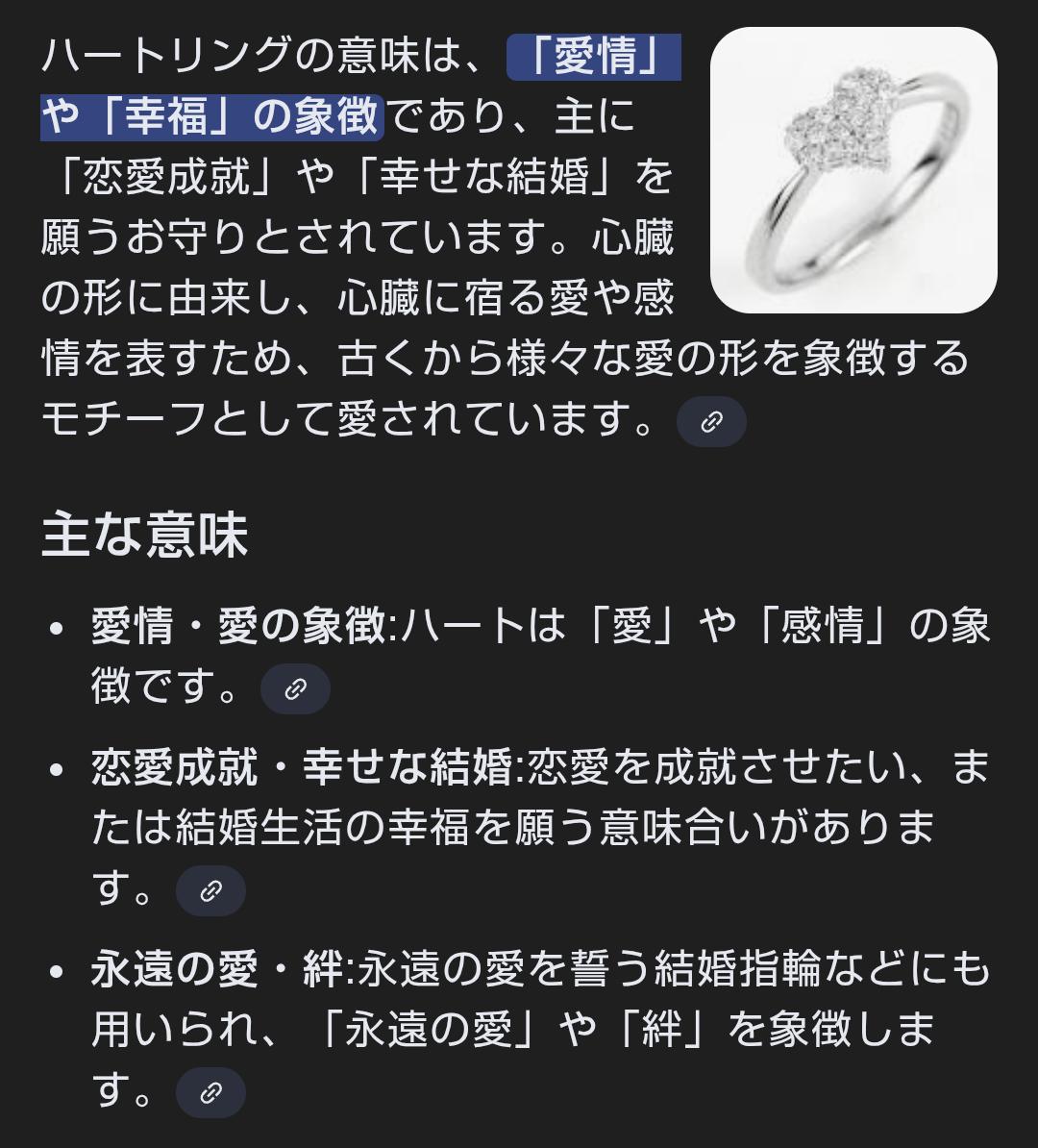Image resolution: width=1038 pixels, height=1148 pixels.
Task: Open source link for 恋愛成就・幸せな結婚 item
Action: 210,891
